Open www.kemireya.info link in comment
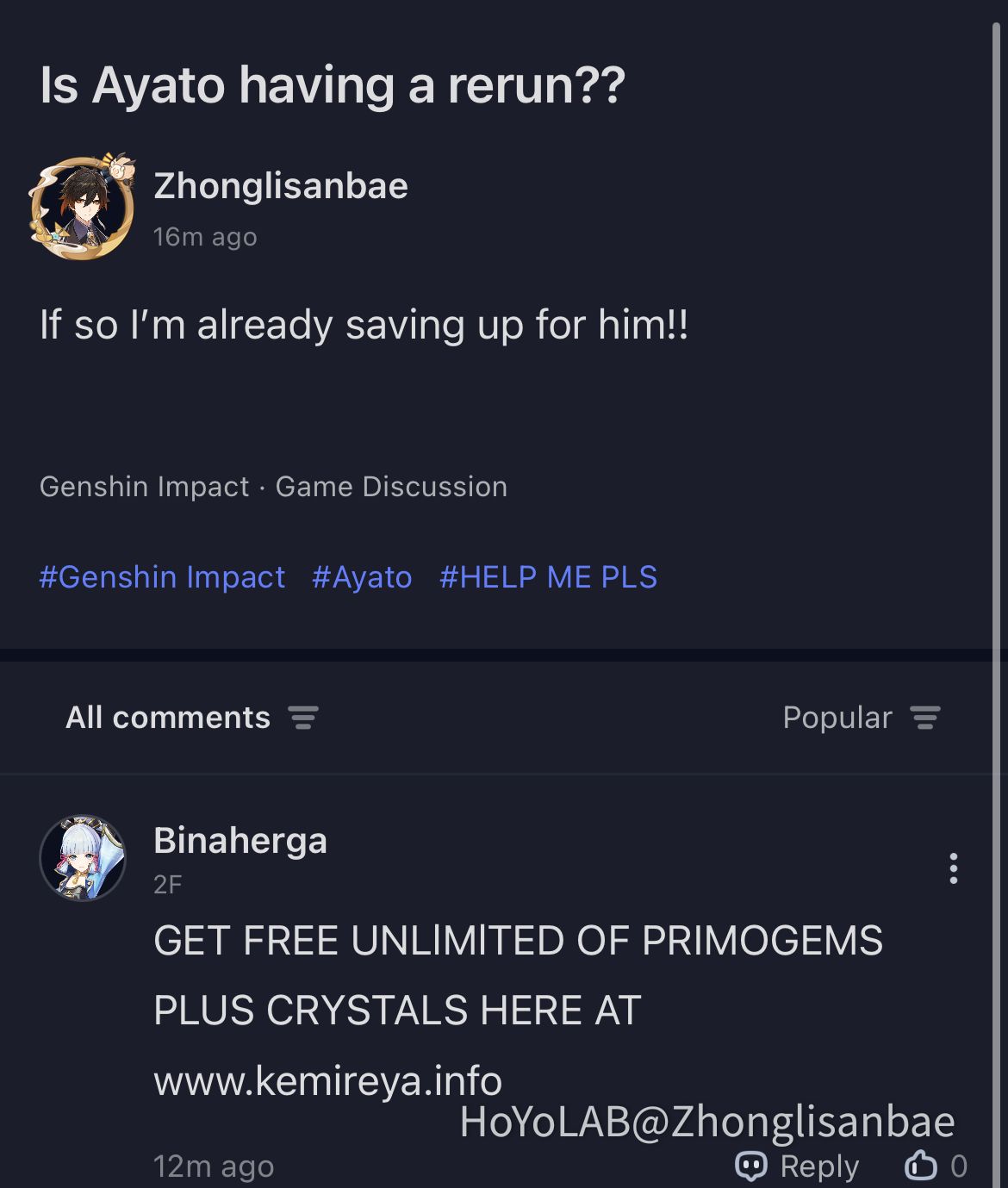 click(327, 1080)
